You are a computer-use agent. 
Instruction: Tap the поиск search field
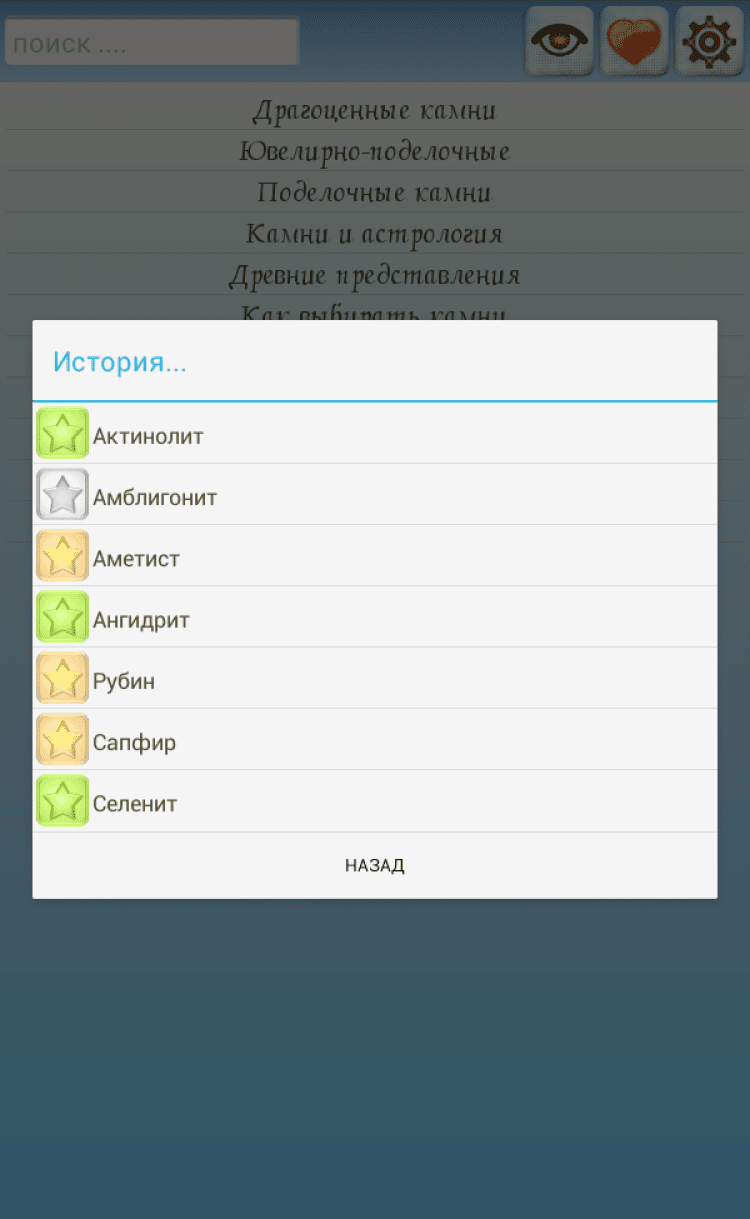(x=152, y=43)
